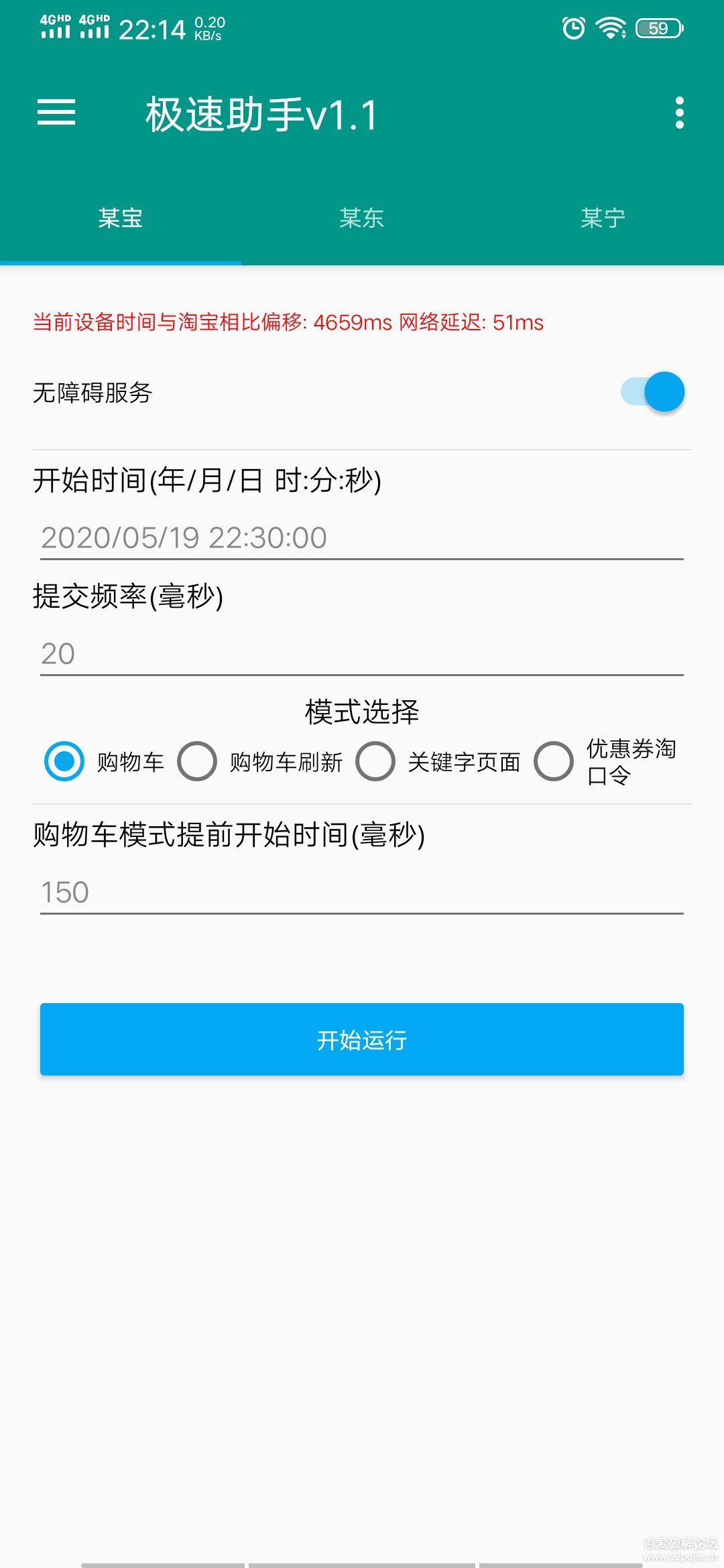Select the 购物车 mode radio button
724x1568 pixels.
tap(64, 761)
